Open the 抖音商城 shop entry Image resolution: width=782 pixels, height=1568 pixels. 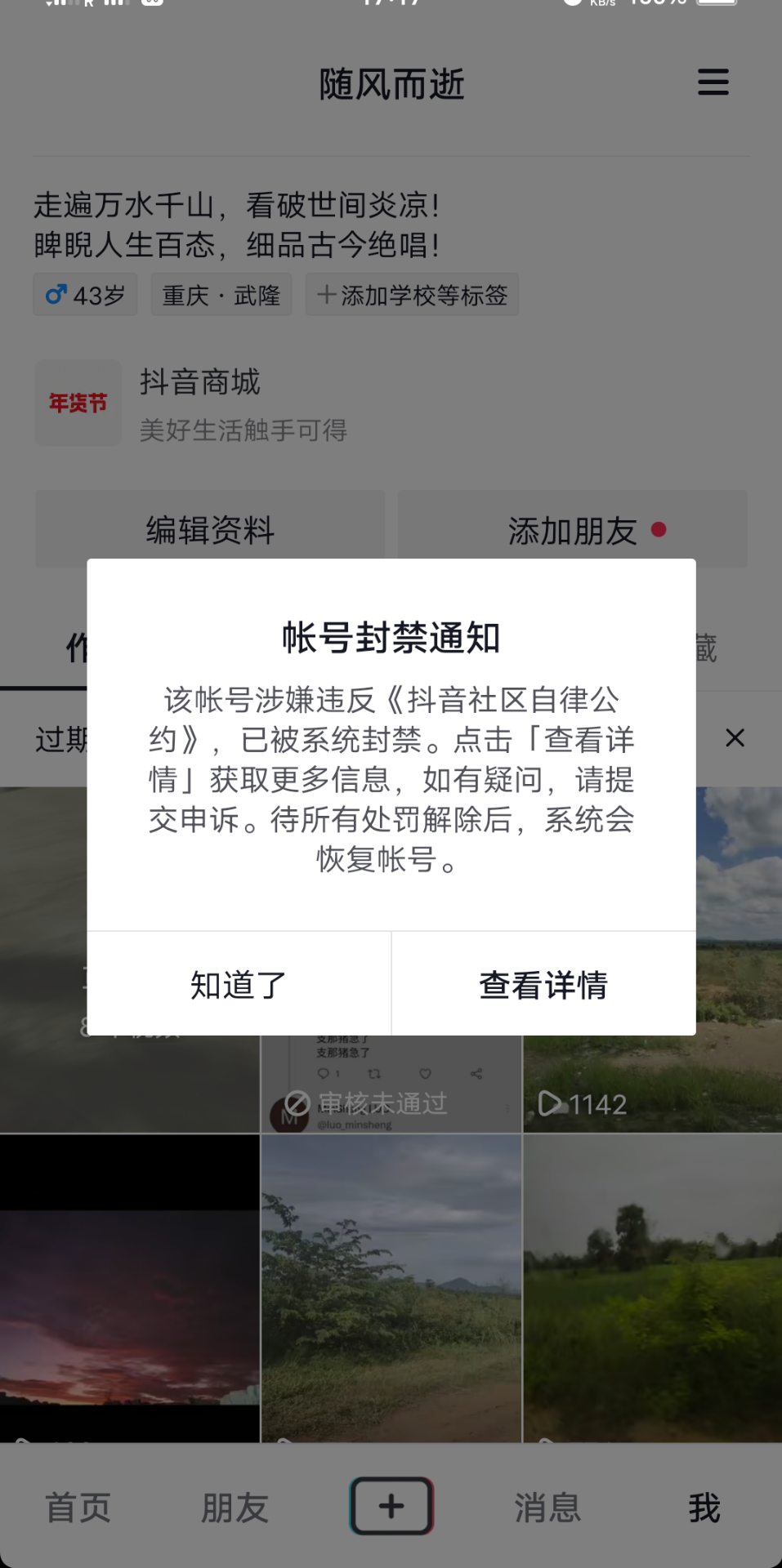pyautogui.click(x=200, y=403)
